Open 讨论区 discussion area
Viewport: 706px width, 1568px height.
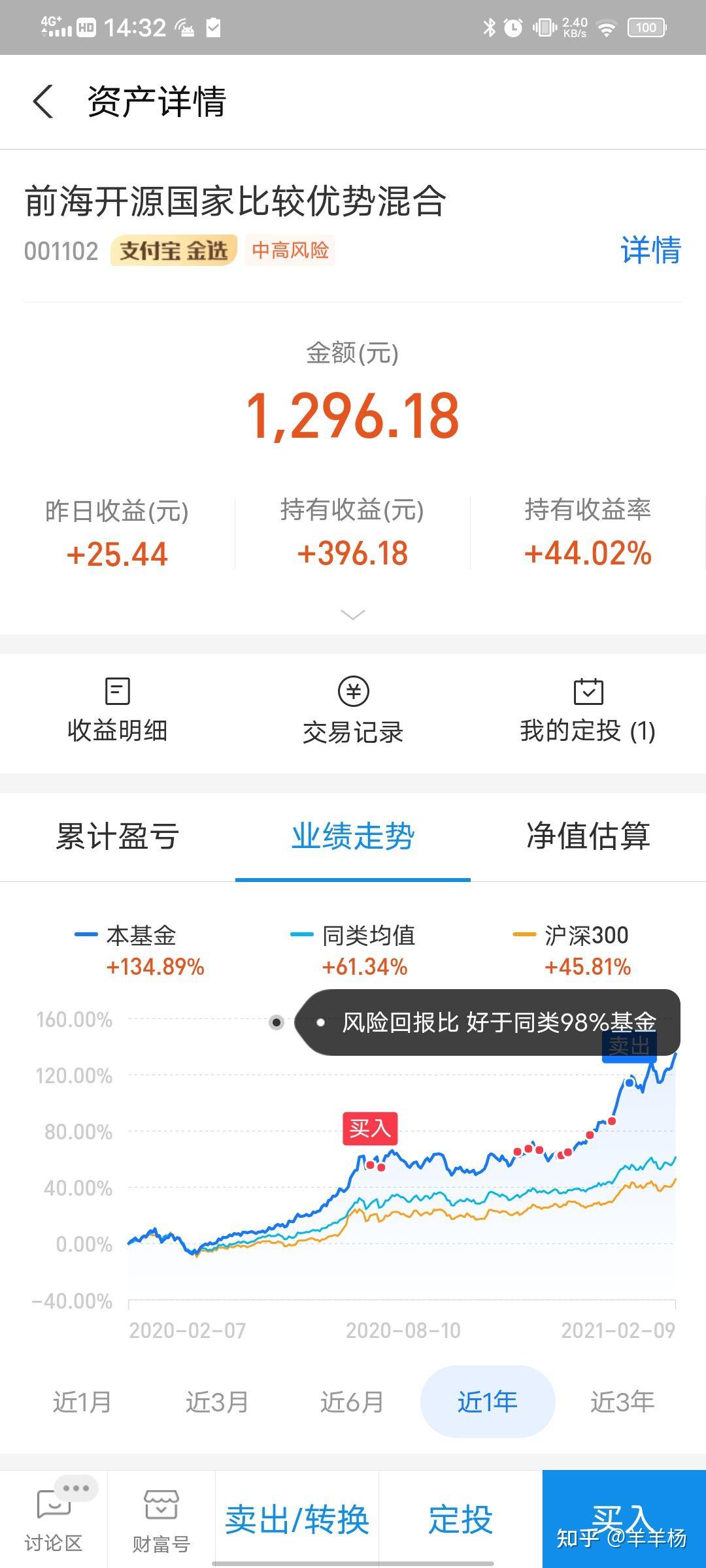(x=54, y=1518)
